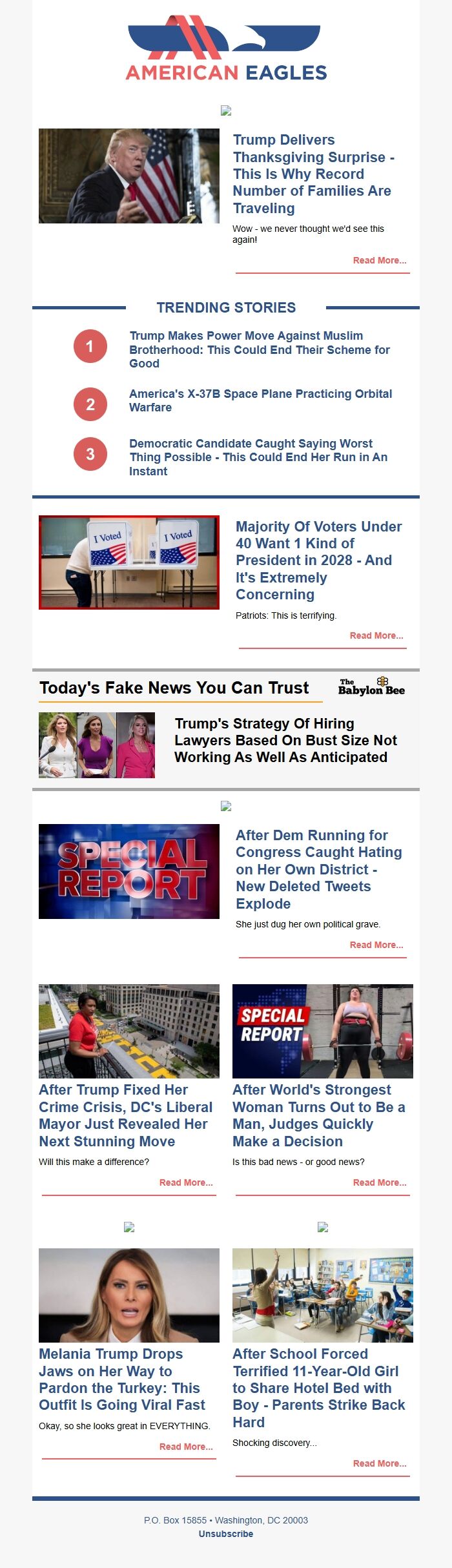Screen dimensions: 452x1568
Task: Read More on parents striking back
Action: (x=379, y=1464)
